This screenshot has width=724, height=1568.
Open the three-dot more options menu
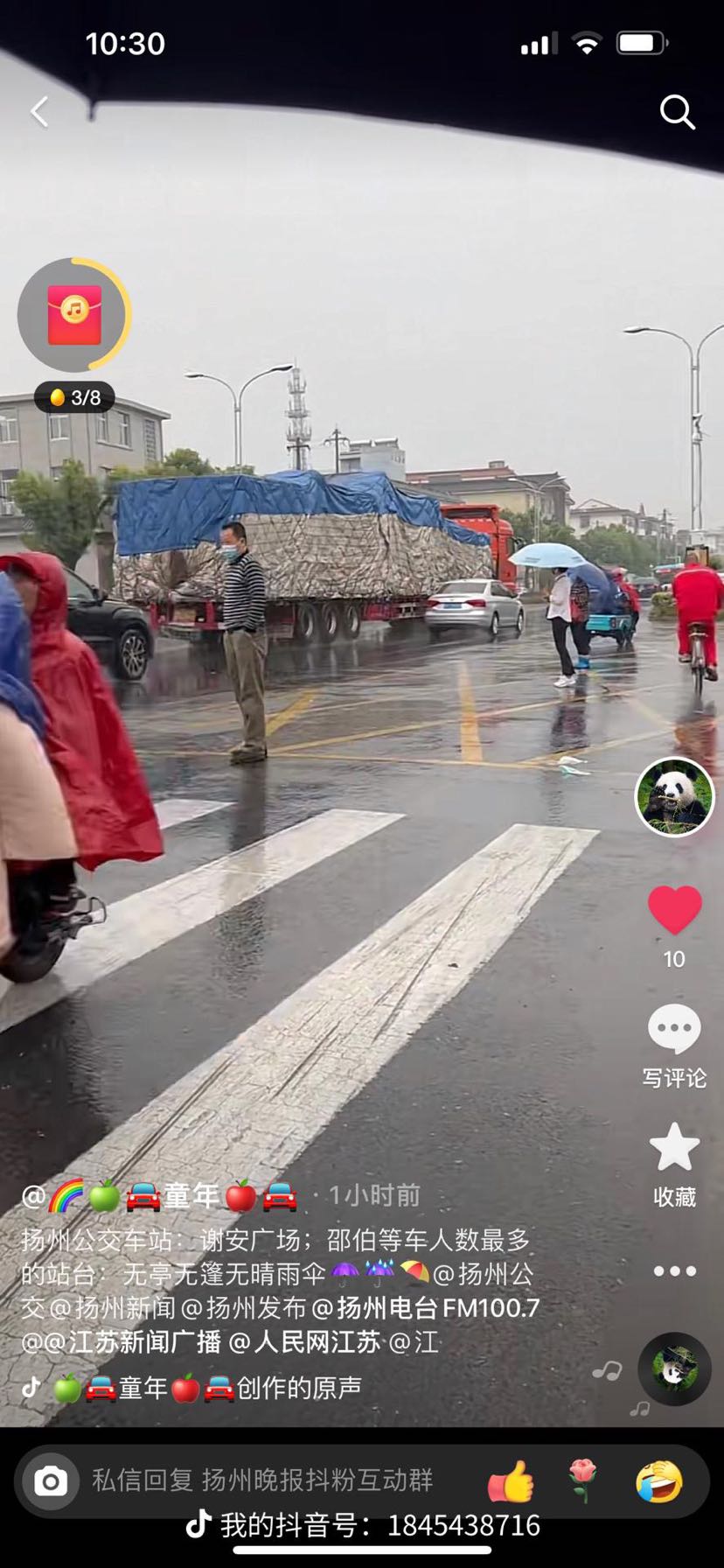point(674,1271)
